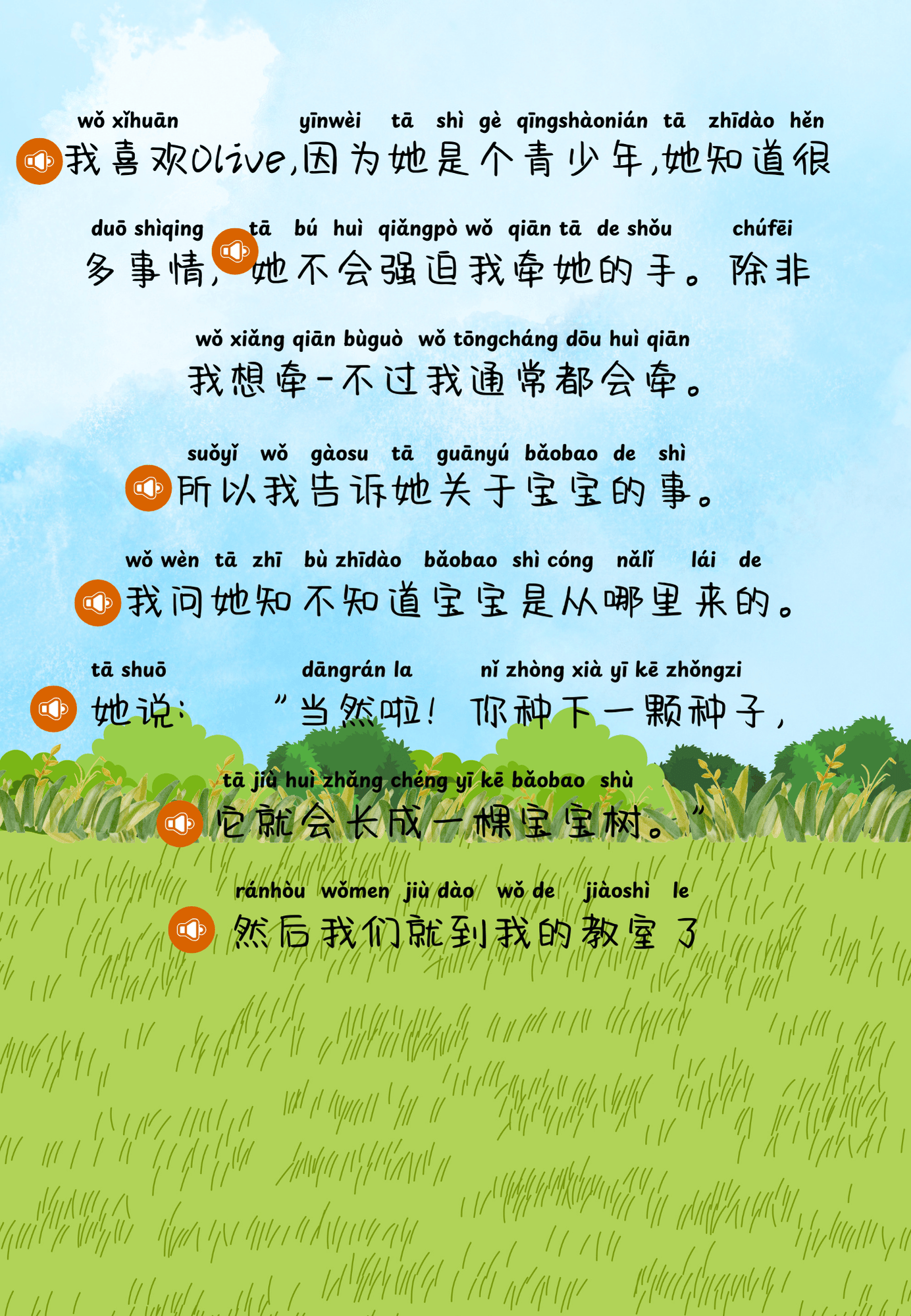Play audio for 我问她知不知道宝宝是从哪里来的
Screen dimensions: 911x1316
coord(97,603)
